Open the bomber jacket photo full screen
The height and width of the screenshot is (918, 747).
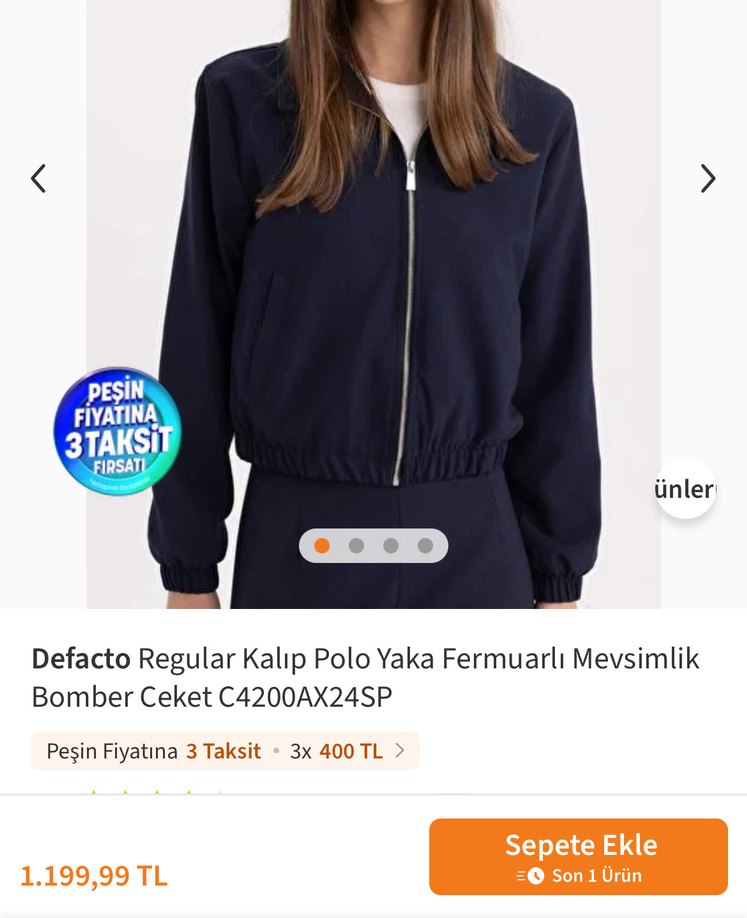pos(380,300)
